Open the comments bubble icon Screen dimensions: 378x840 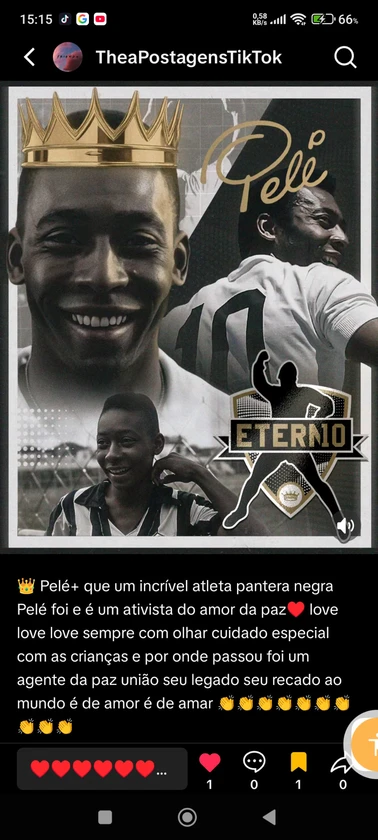(254, 762)
